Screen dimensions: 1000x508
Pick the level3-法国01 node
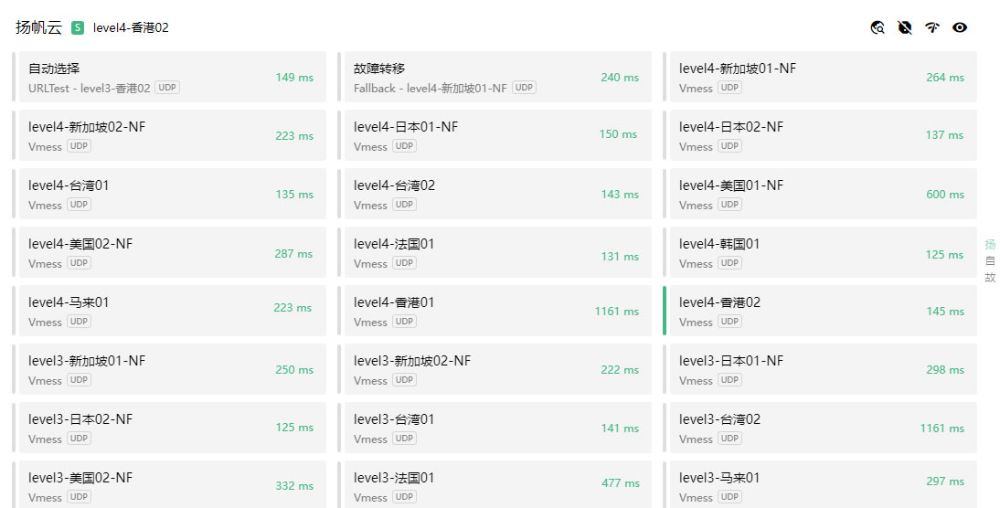(494, 485)
